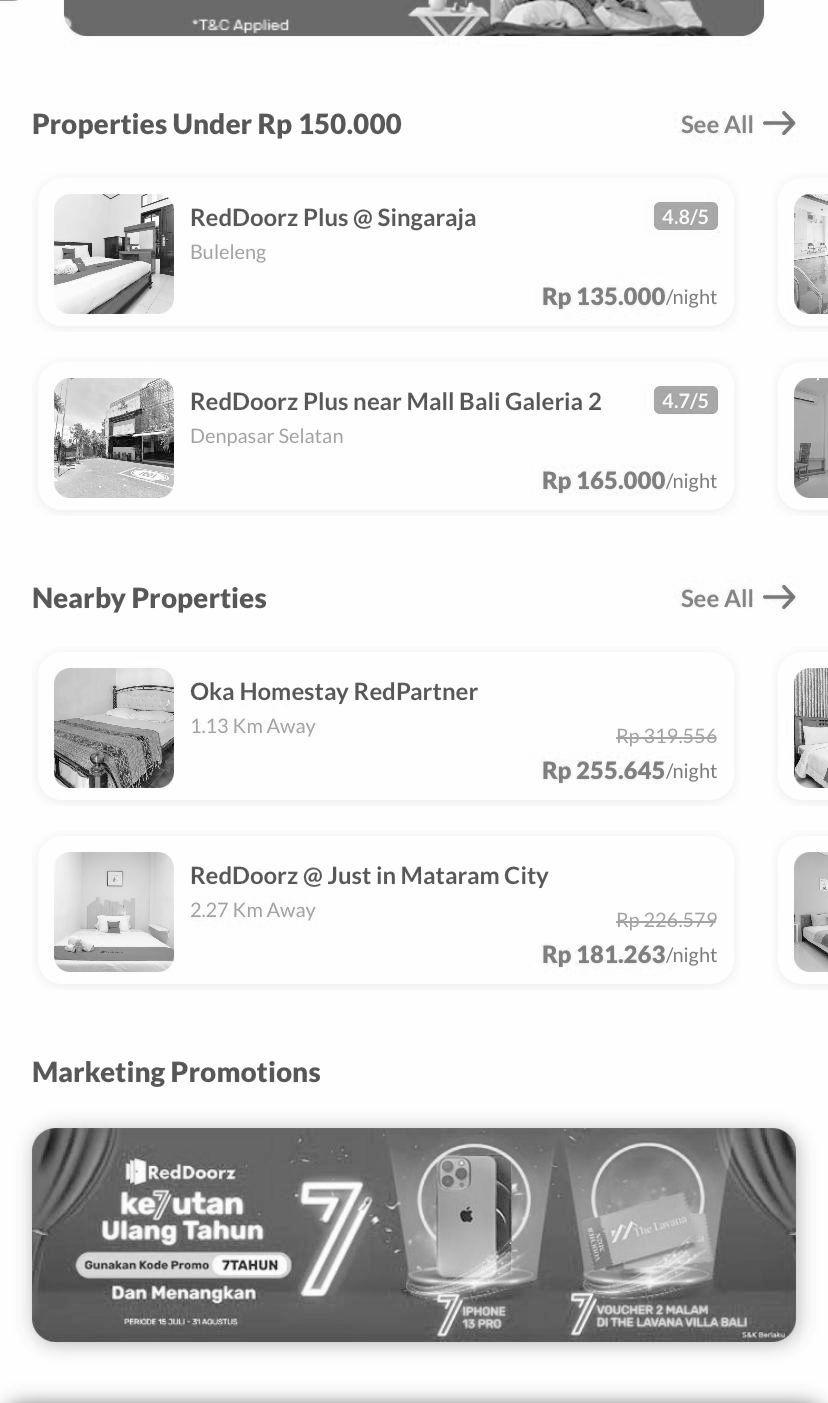Open RedDoorz Plus @ Singaraja card
Screen dimensions: 828x1403
pos(386,253)
